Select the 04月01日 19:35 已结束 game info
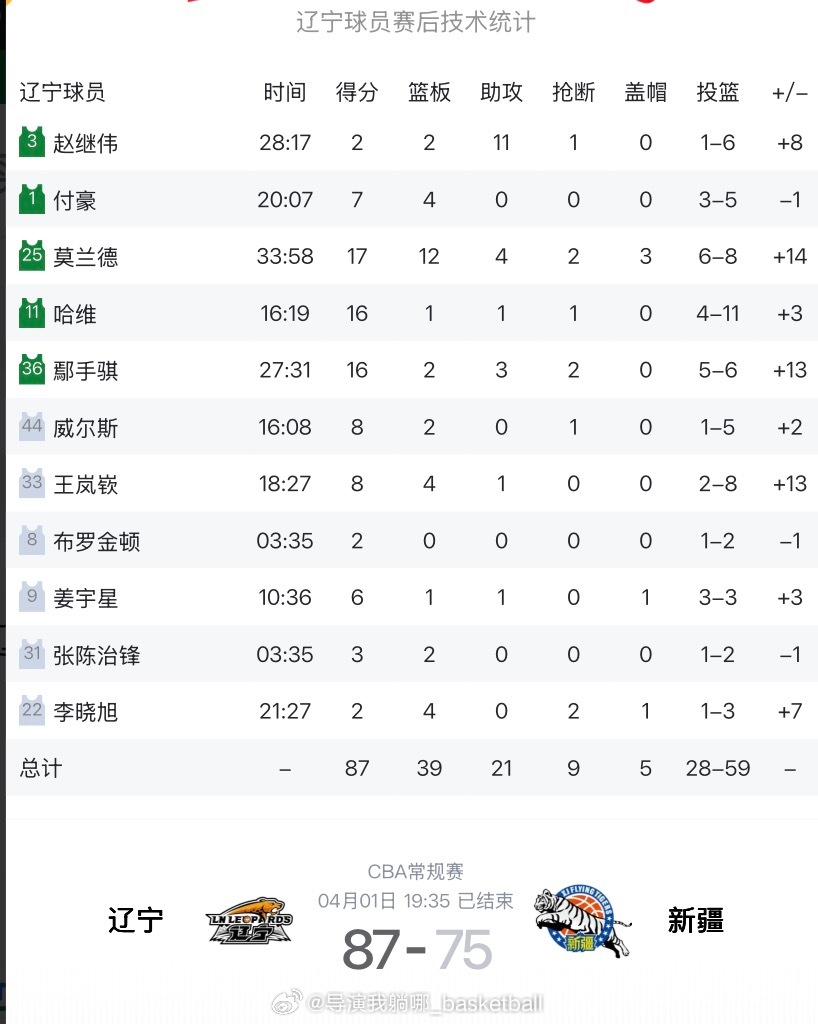The height and width of the screenshot is (1024, 818). tap(414, 900)
